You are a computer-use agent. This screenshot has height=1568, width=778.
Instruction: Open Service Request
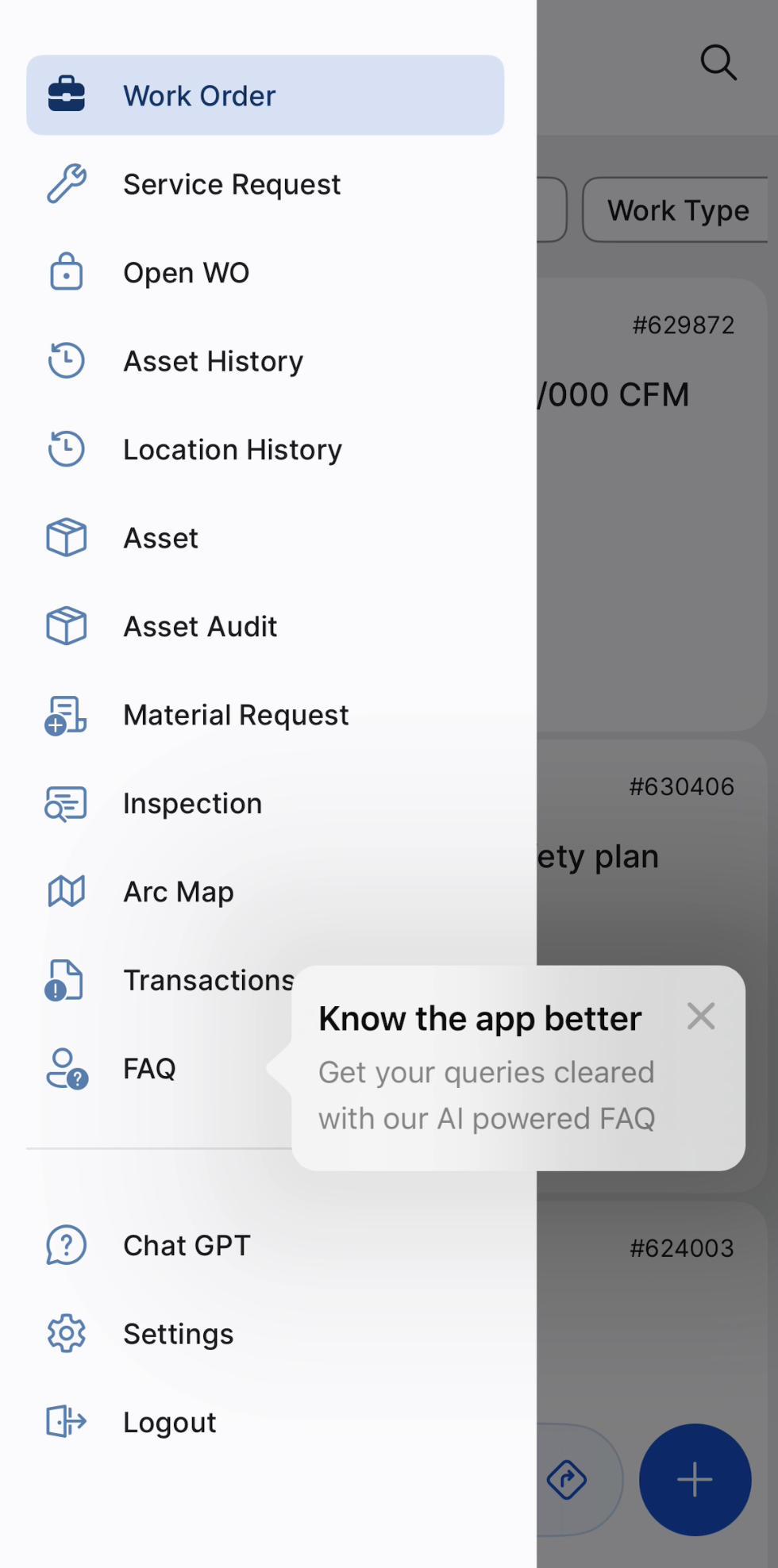tap(265, 184)
